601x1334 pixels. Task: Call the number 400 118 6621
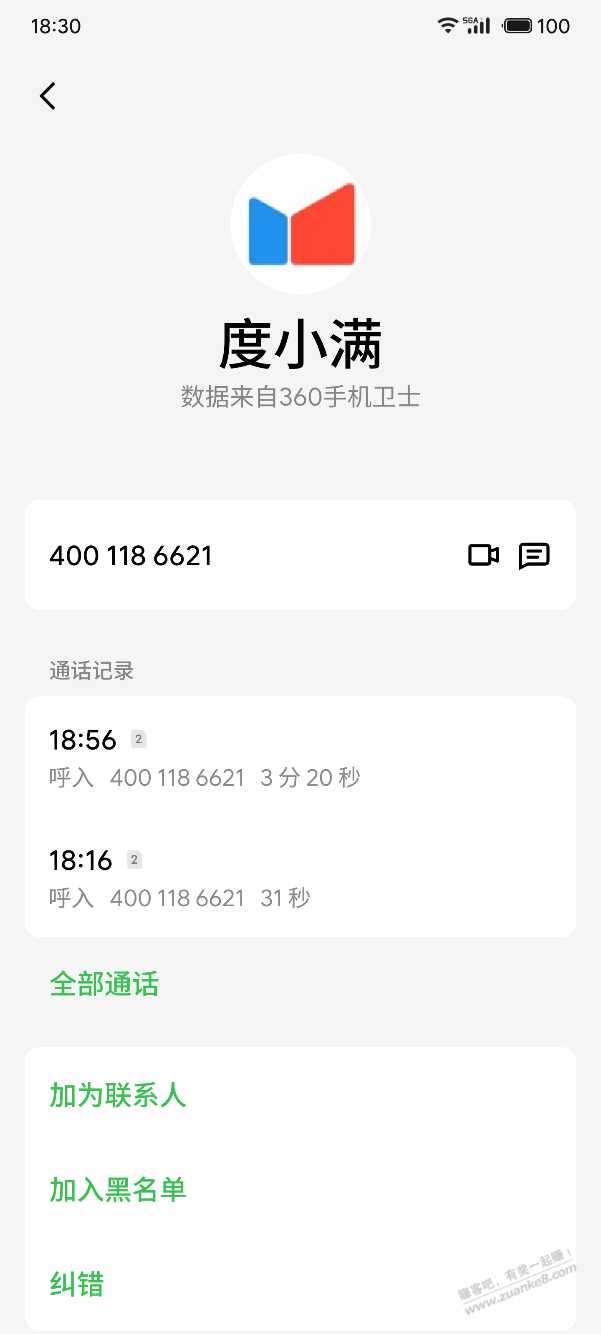point(131,555)
